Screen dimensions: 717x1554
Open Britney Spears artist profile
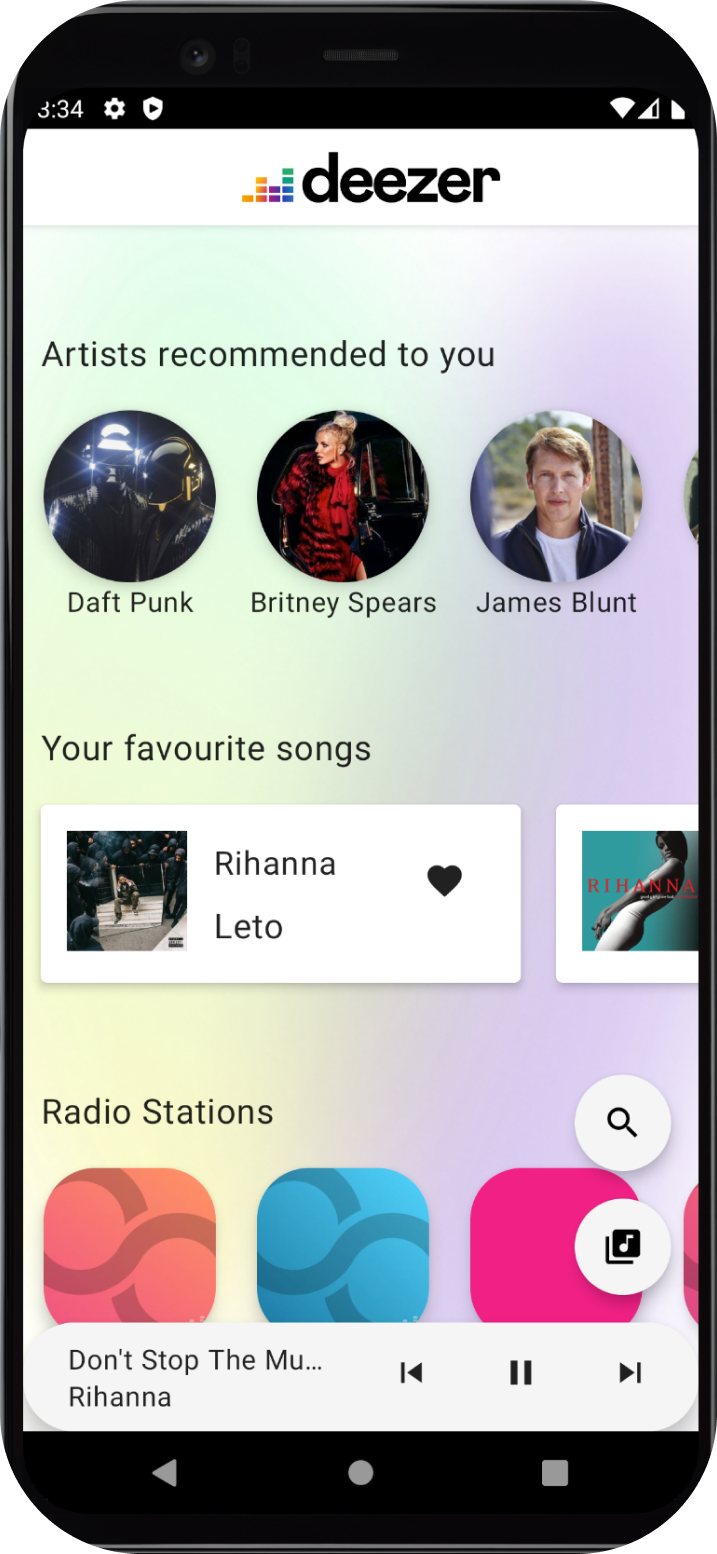(343, 496)
